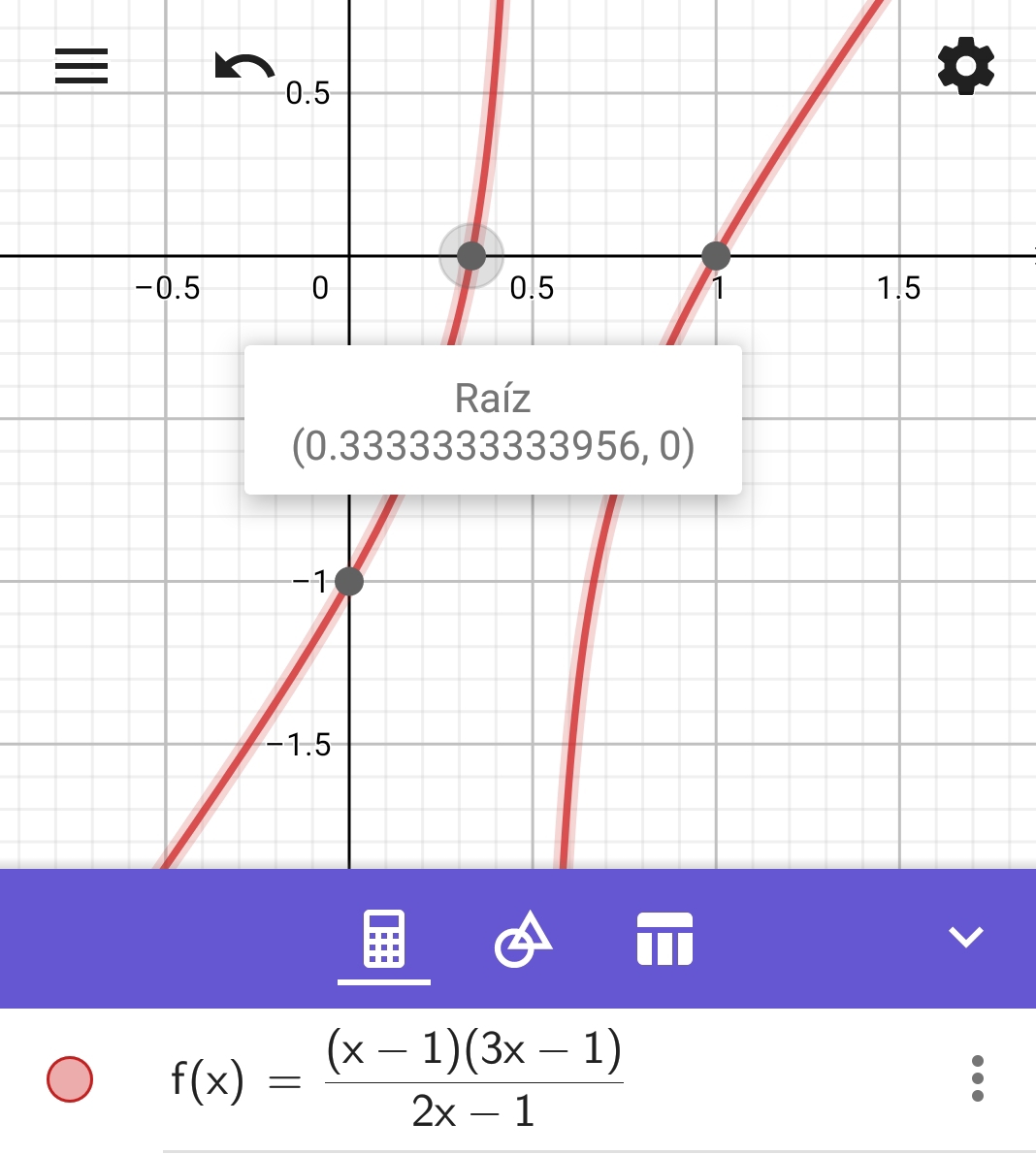Switch to the Table of values tab
1036x1155 pixels.
pos(664,939)
